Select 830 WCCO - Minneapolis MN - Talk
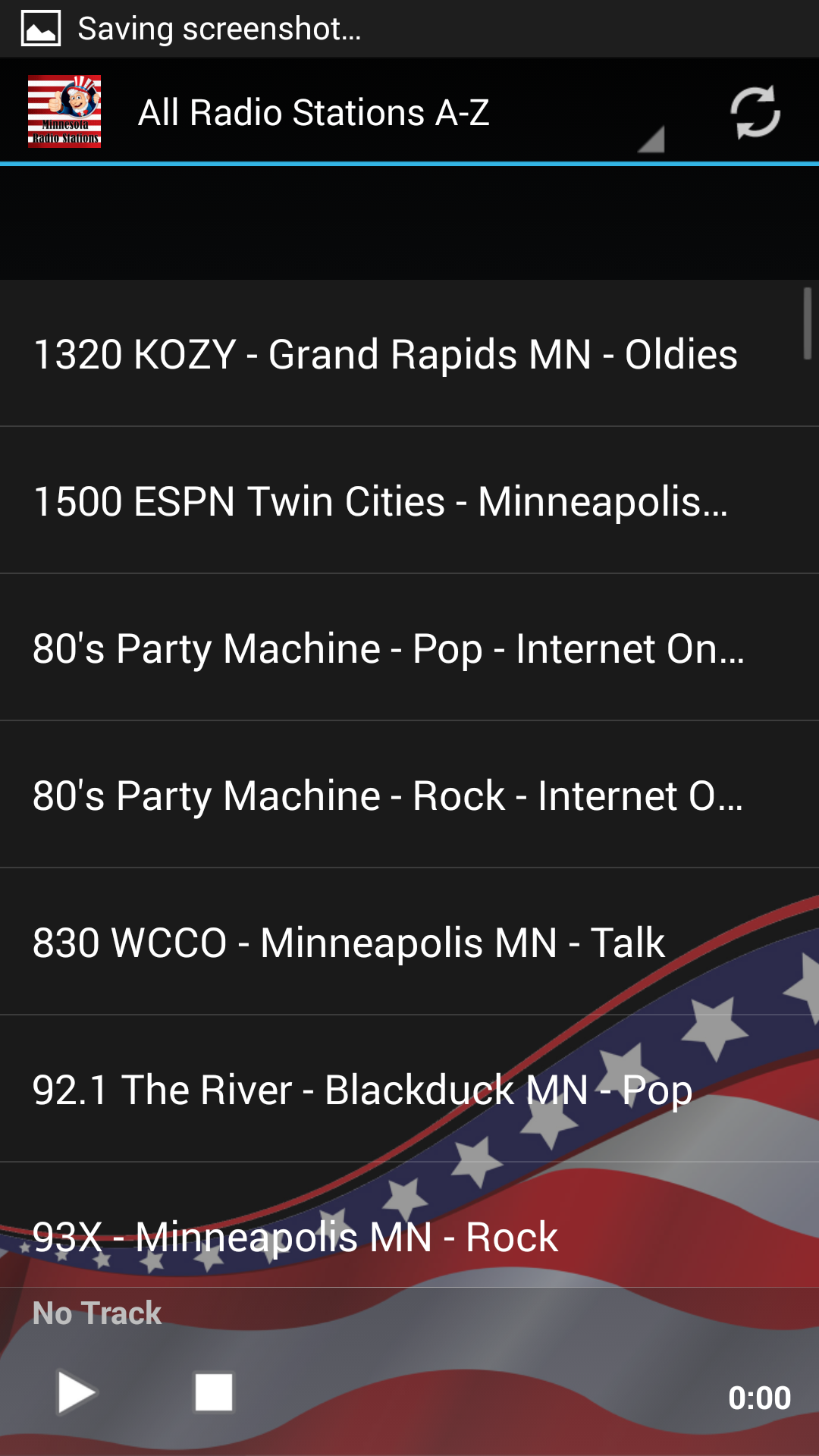The image size is (819, 1456). (348, 942)
